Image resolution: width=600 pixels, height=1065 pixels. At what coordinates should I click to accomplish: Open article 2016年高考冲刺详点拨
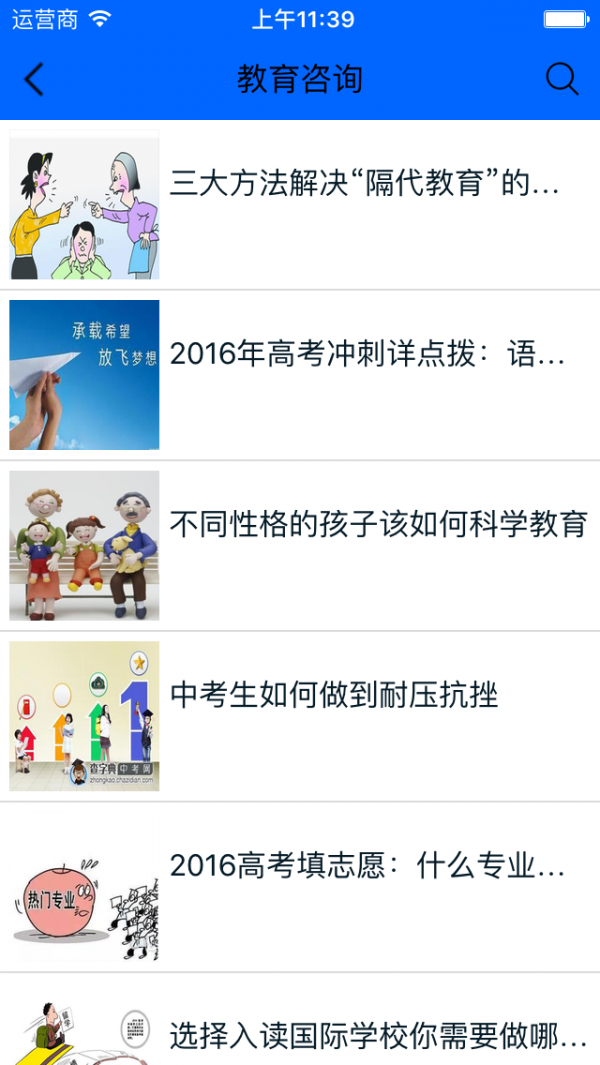367,354
